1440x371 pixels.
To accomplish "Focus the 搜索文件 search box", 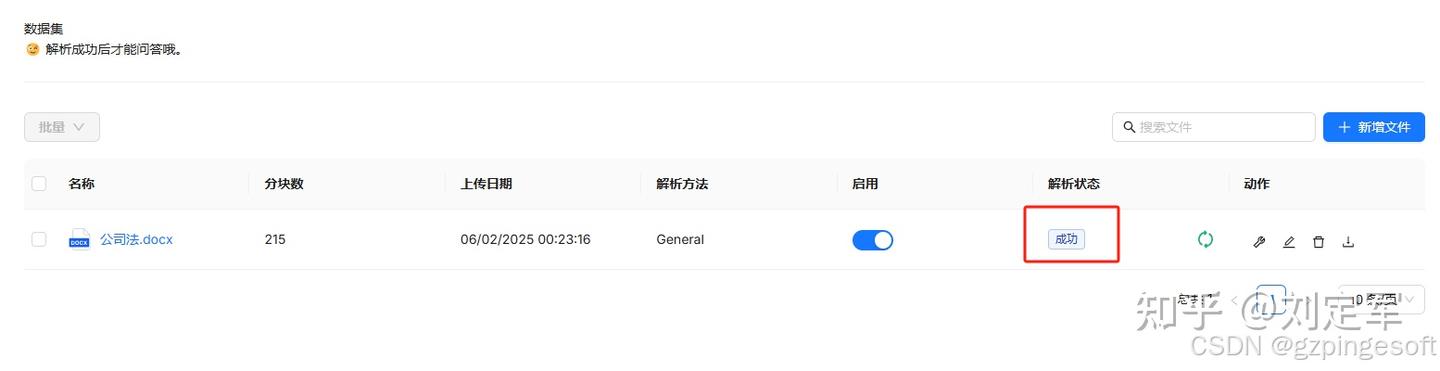I will (1213, 127).
